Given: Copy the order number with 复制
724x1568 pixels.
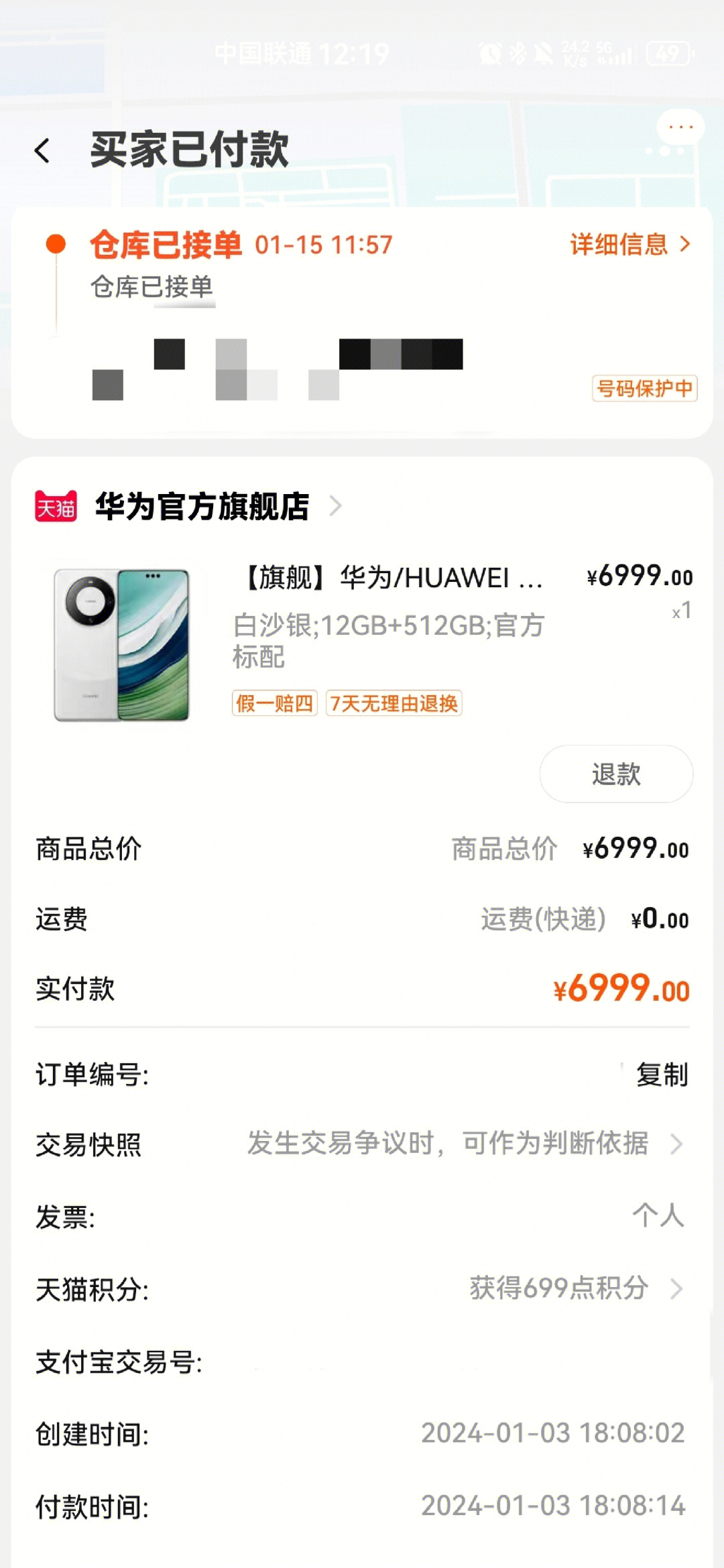Looking at the screenshot, I should pos(662,1075).
